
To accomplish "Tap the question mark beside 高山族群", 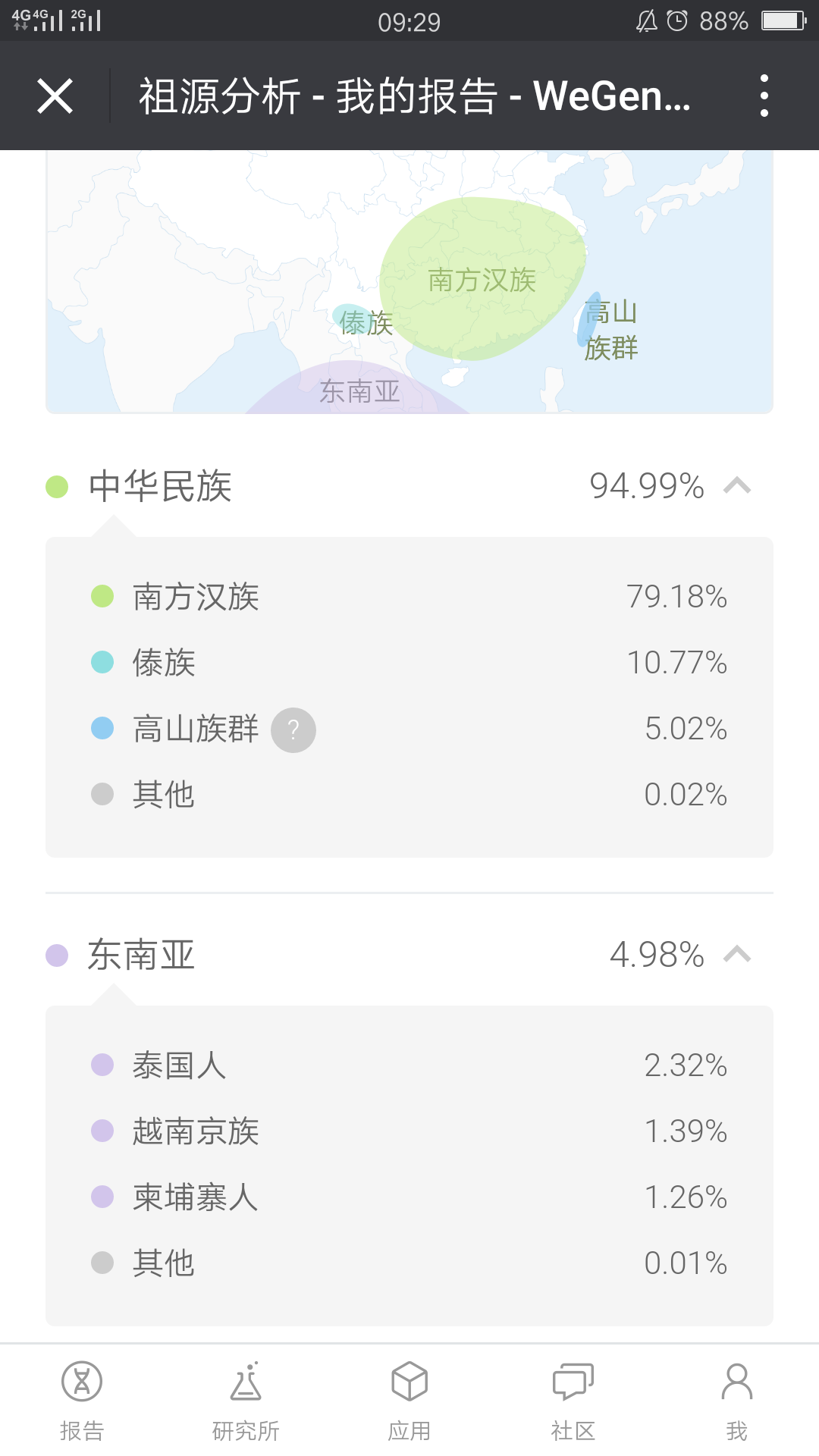I will tap(293, 730).
